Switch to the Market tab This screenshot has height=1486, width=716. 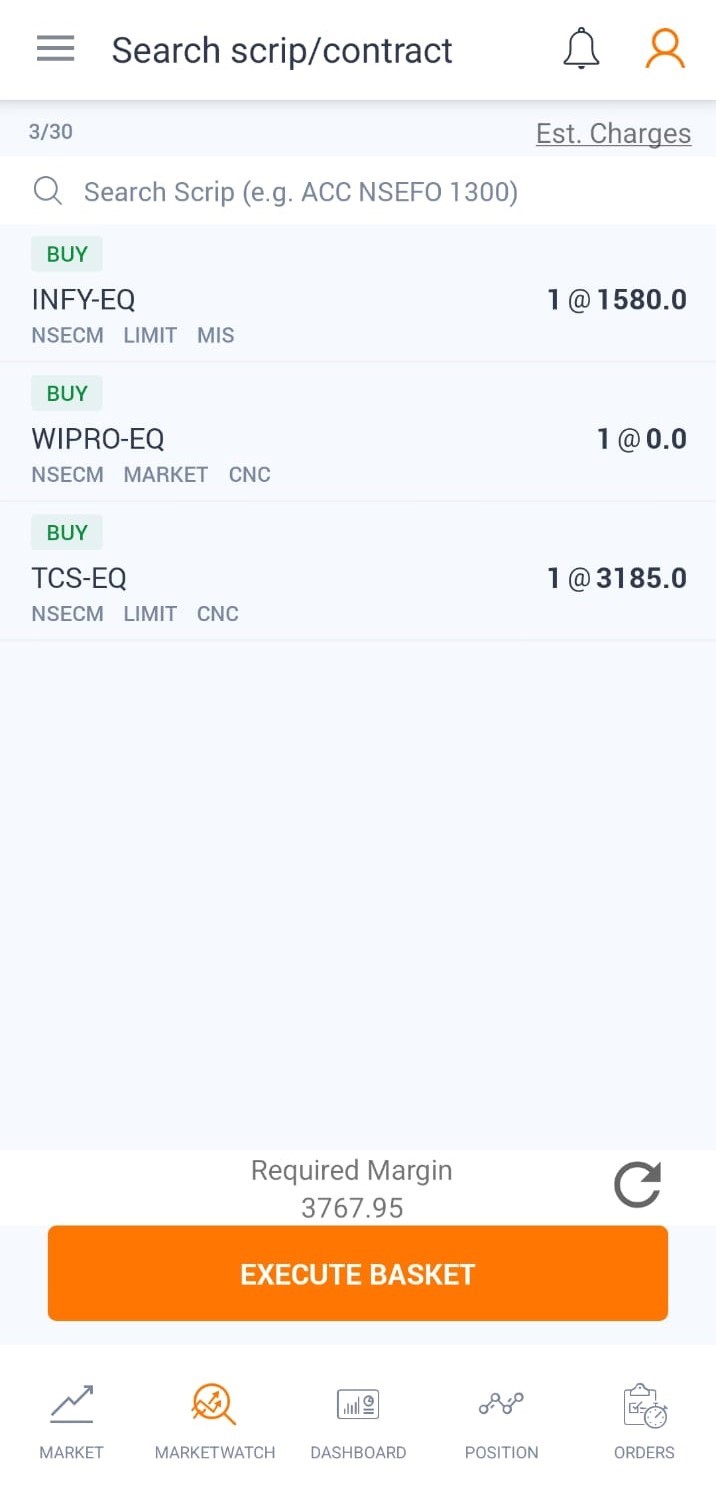(71, 1420)
